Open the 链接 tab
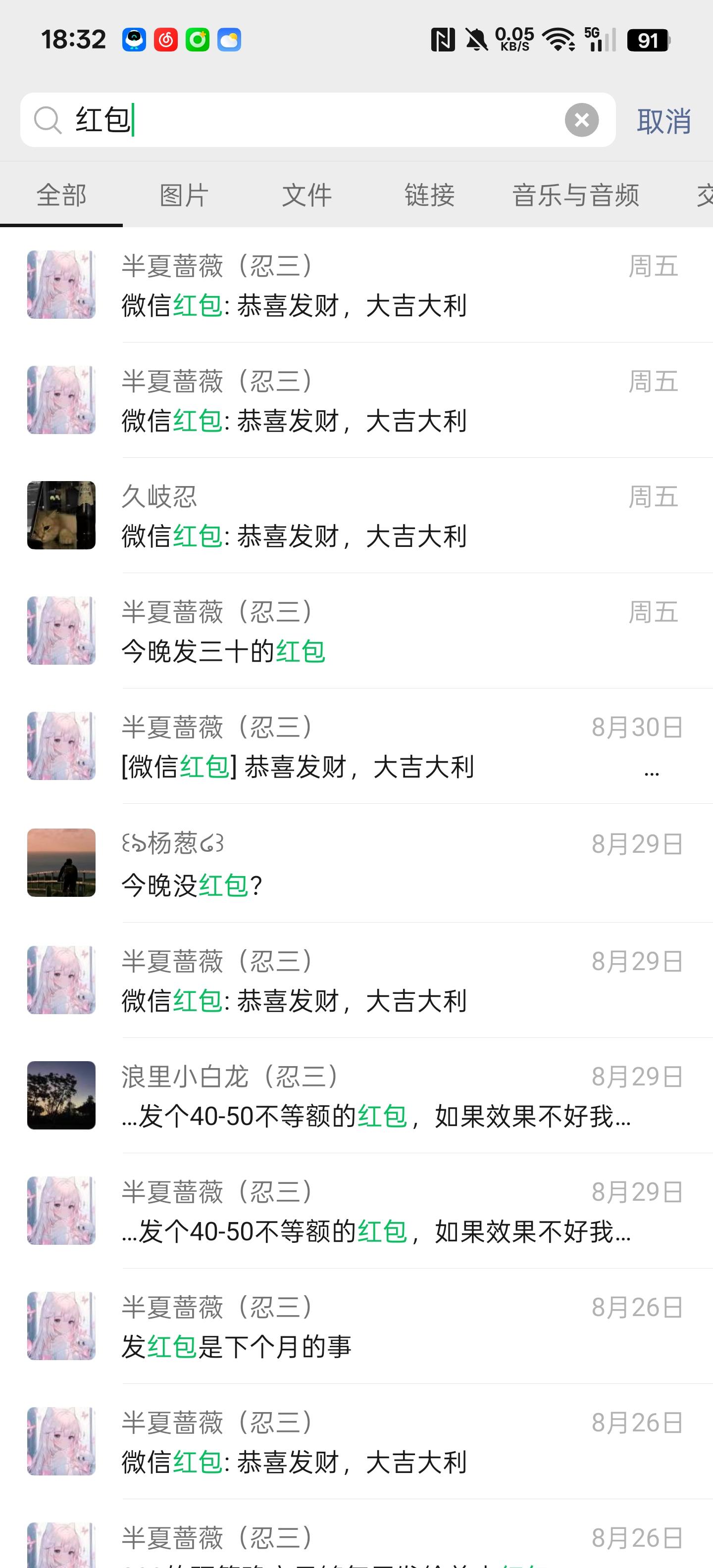The image size is (713, 1568). pos(429,196)
